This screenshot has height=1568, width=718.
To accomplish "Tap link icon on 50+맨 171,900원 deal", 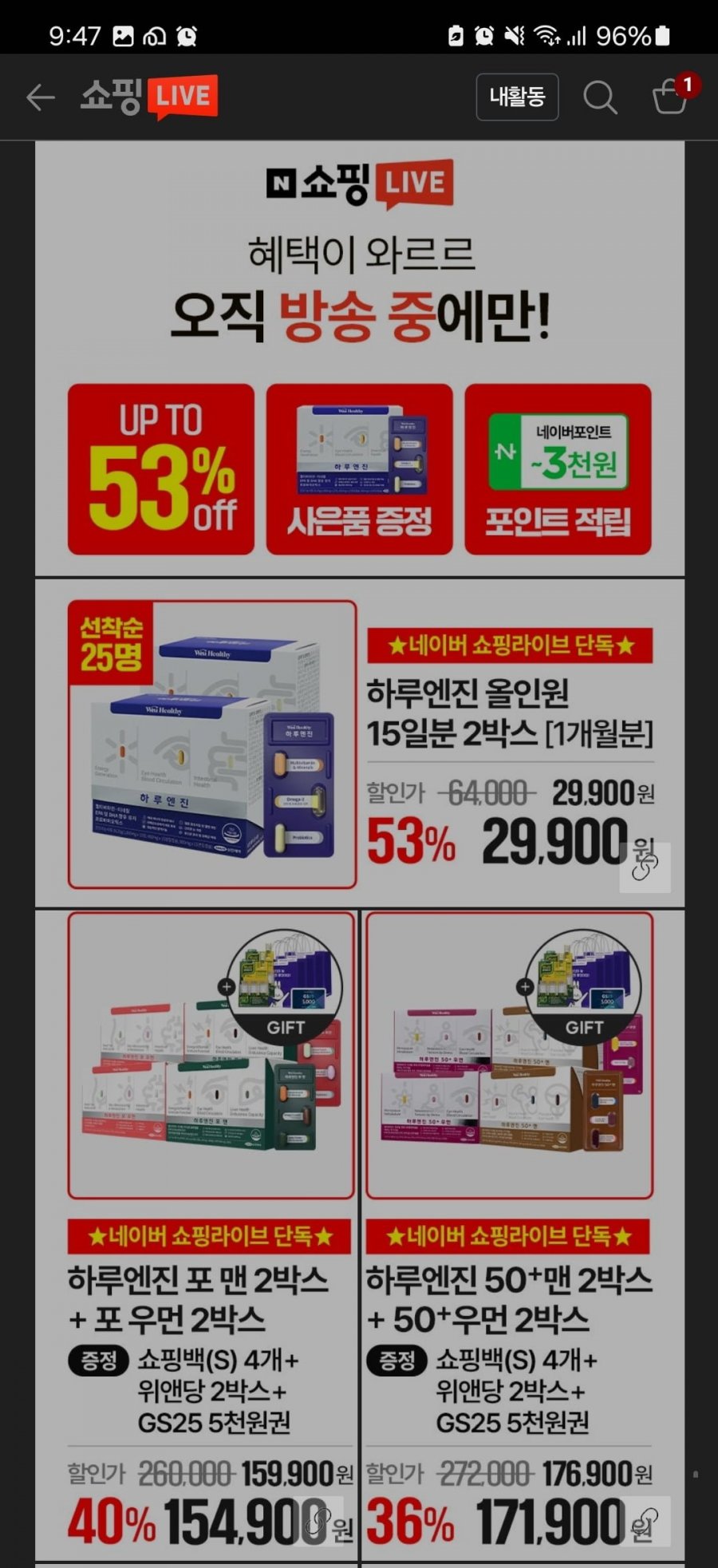I will click(x=645, y=1520).
